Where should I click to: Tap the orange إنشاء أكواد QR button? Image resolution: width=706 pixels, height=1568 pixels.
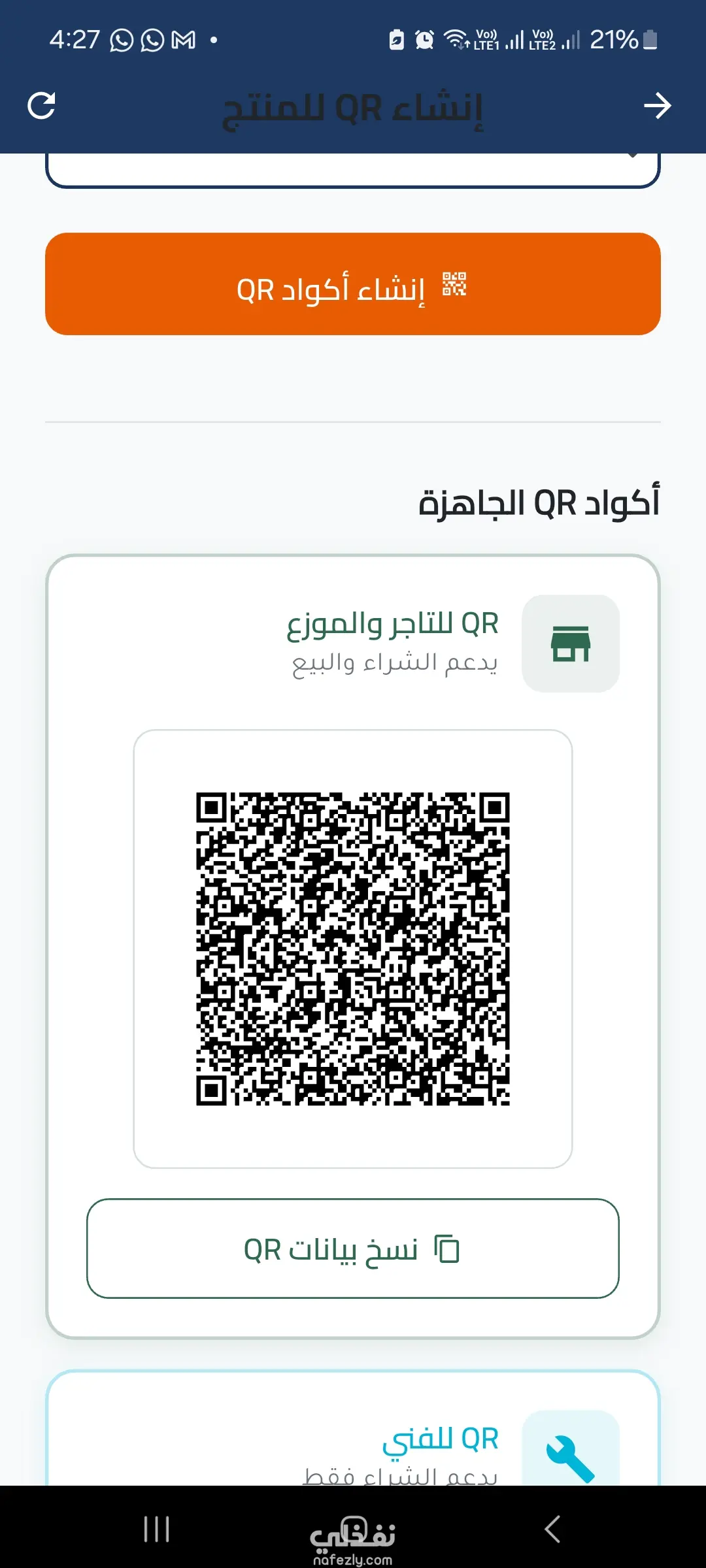point(353,284)
